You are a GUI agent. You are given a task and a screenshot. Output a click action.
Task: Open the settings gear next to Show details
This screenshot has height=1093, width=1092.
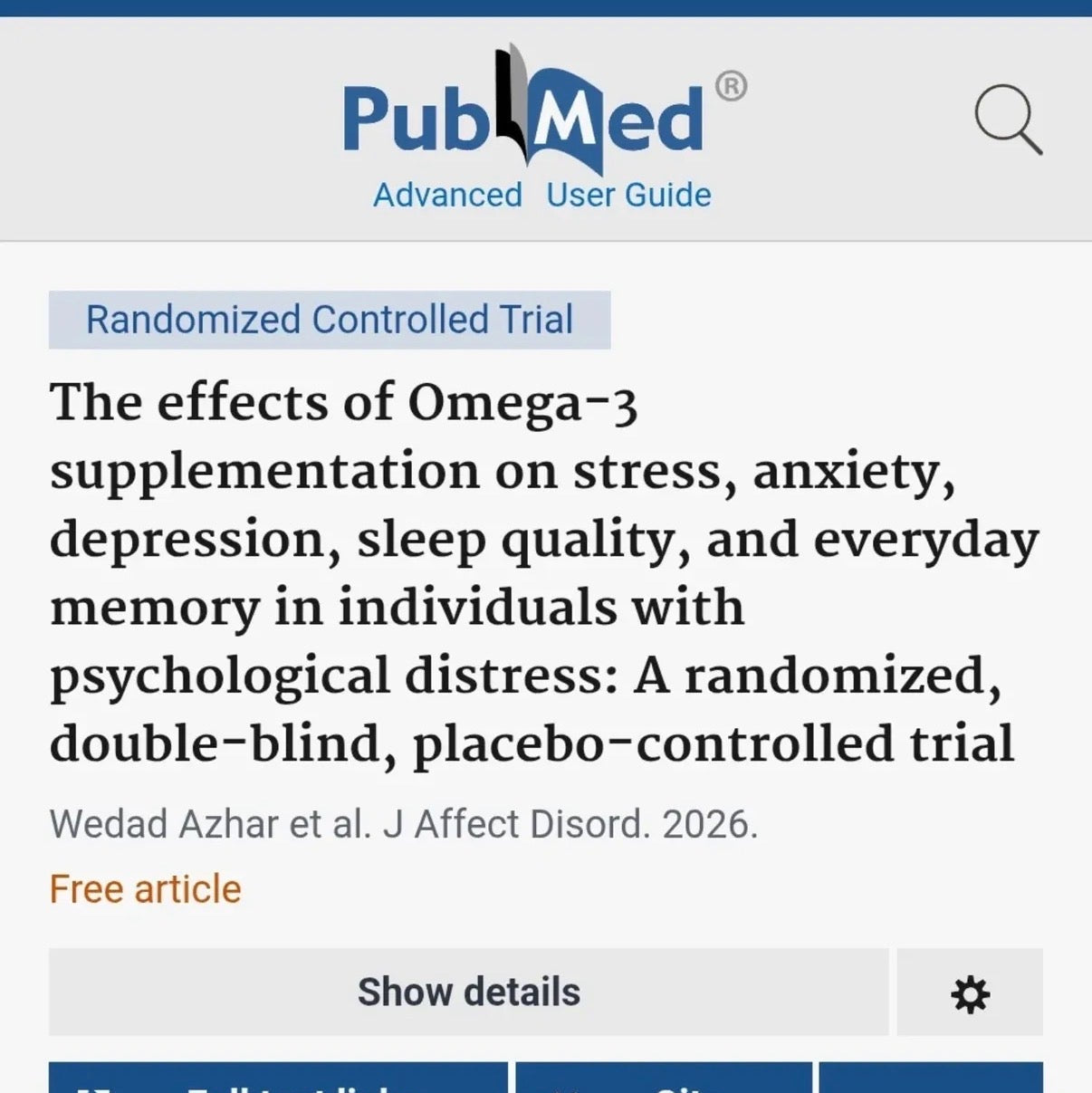click(972, 992)
